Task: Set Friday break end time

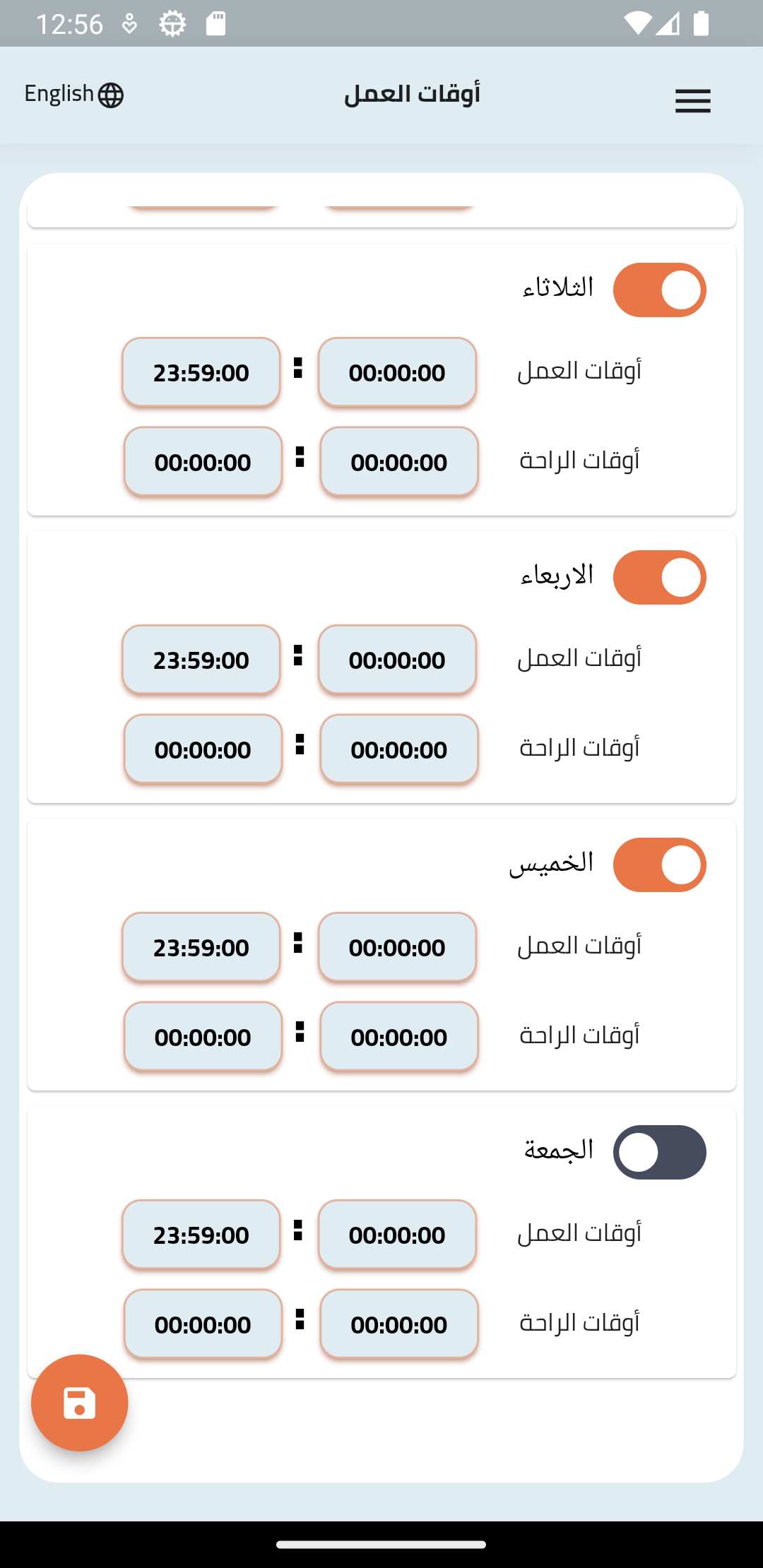Action: [x=203, y=1324]
